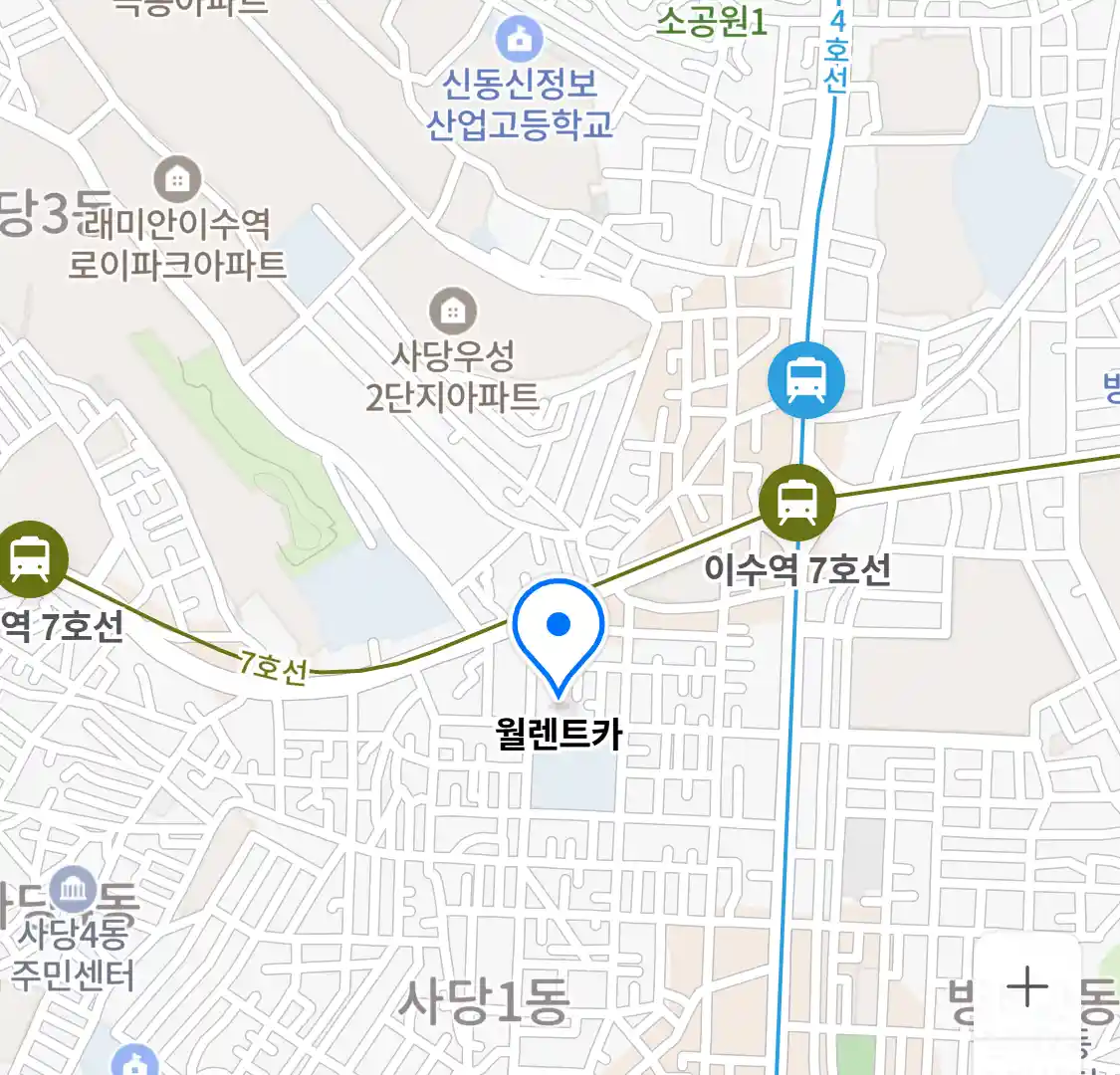Image resolution: width=1120 pixels, height=1075 pixels.
Task: Open 신동신정보 산업고등학교 school marker
Action: [519, 41]
